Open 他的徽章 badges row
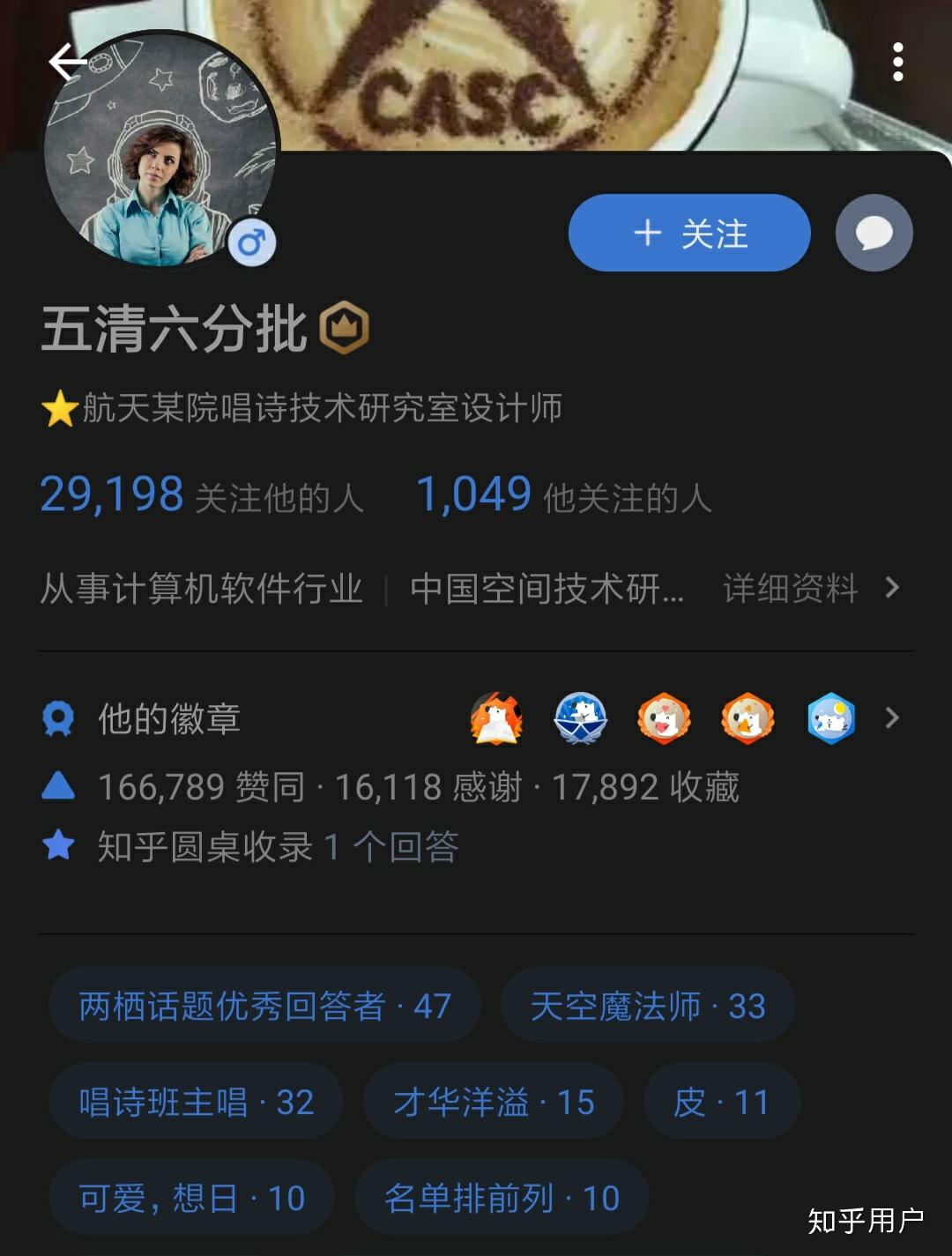Viewport: 952px width, 1256px height. (476, 718)
